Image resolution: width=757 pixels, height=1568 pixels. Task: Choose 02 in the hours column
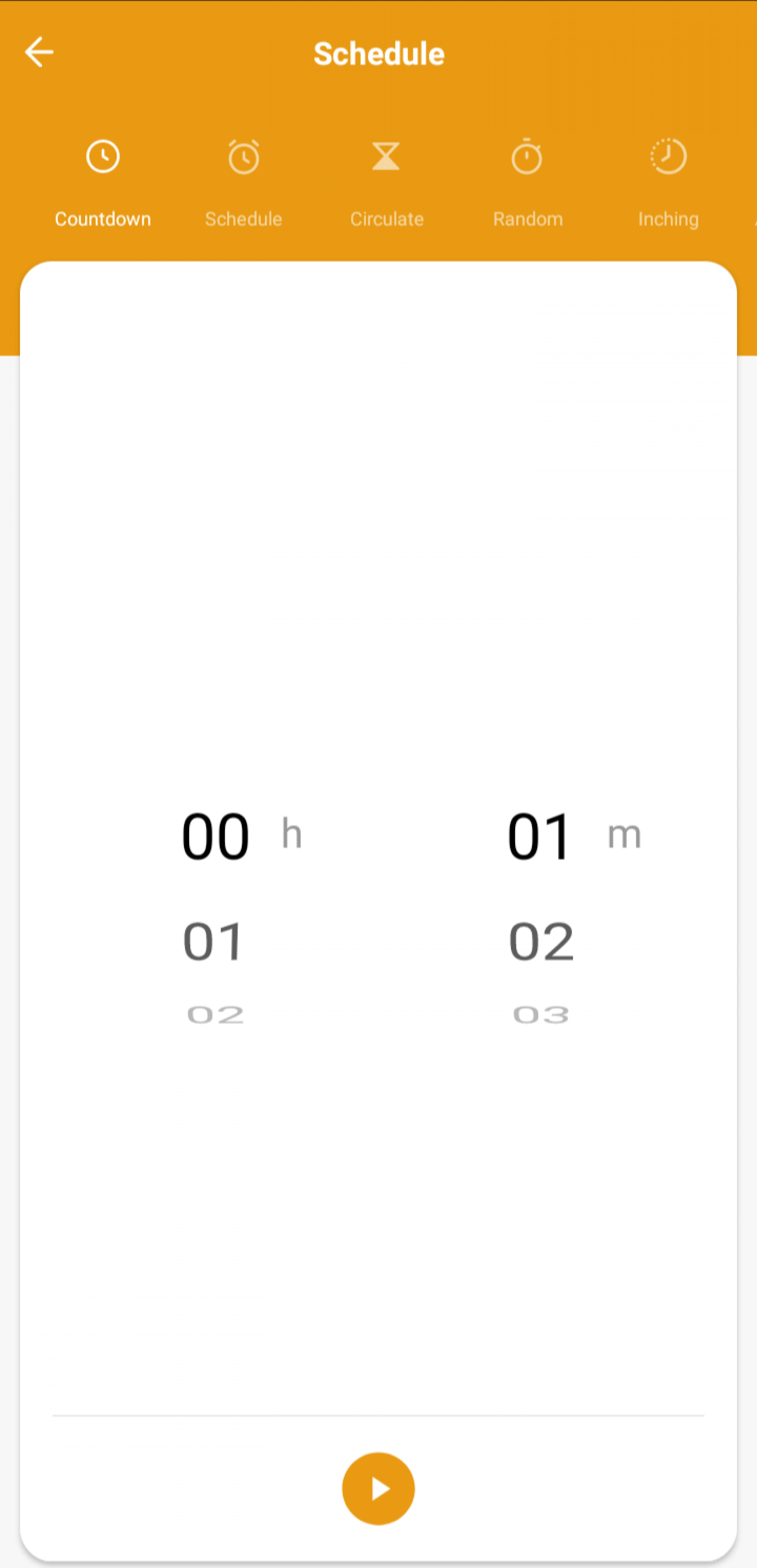[215, 1015]
